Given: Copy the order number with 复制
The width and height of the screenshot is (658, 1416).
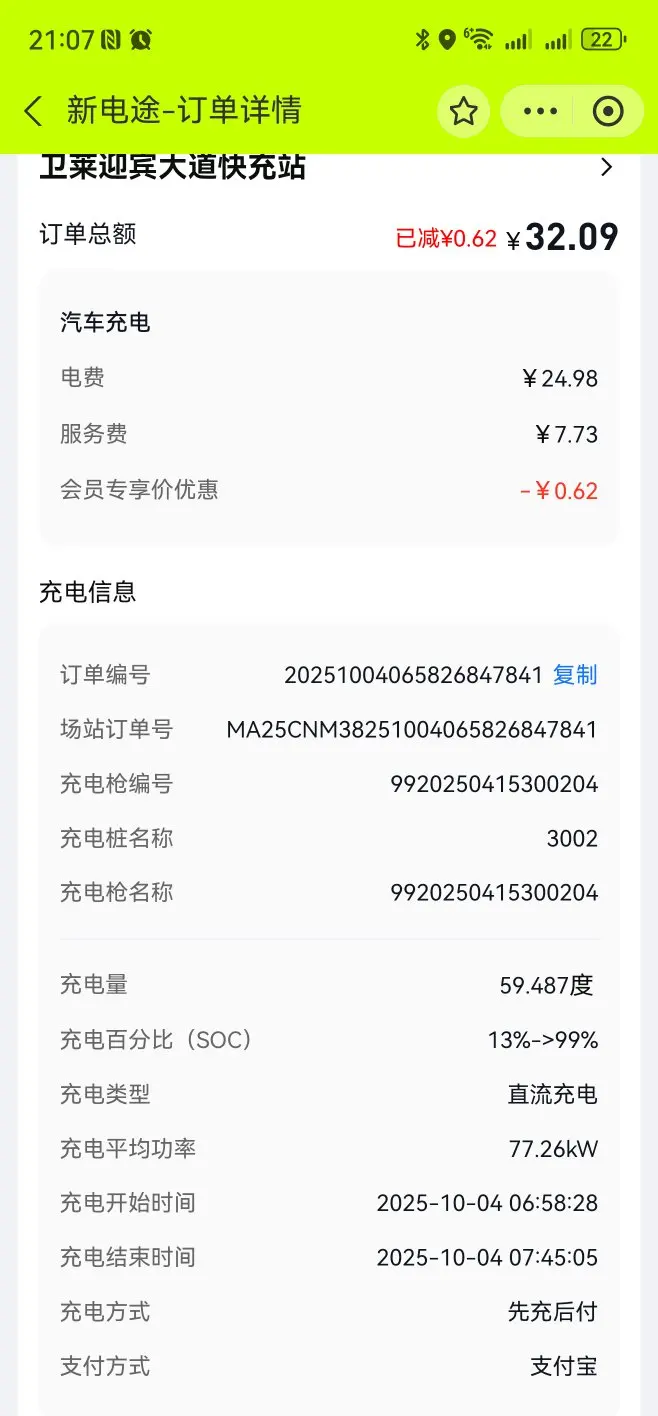Looking at the screenshot, I should tap(575, 675).
